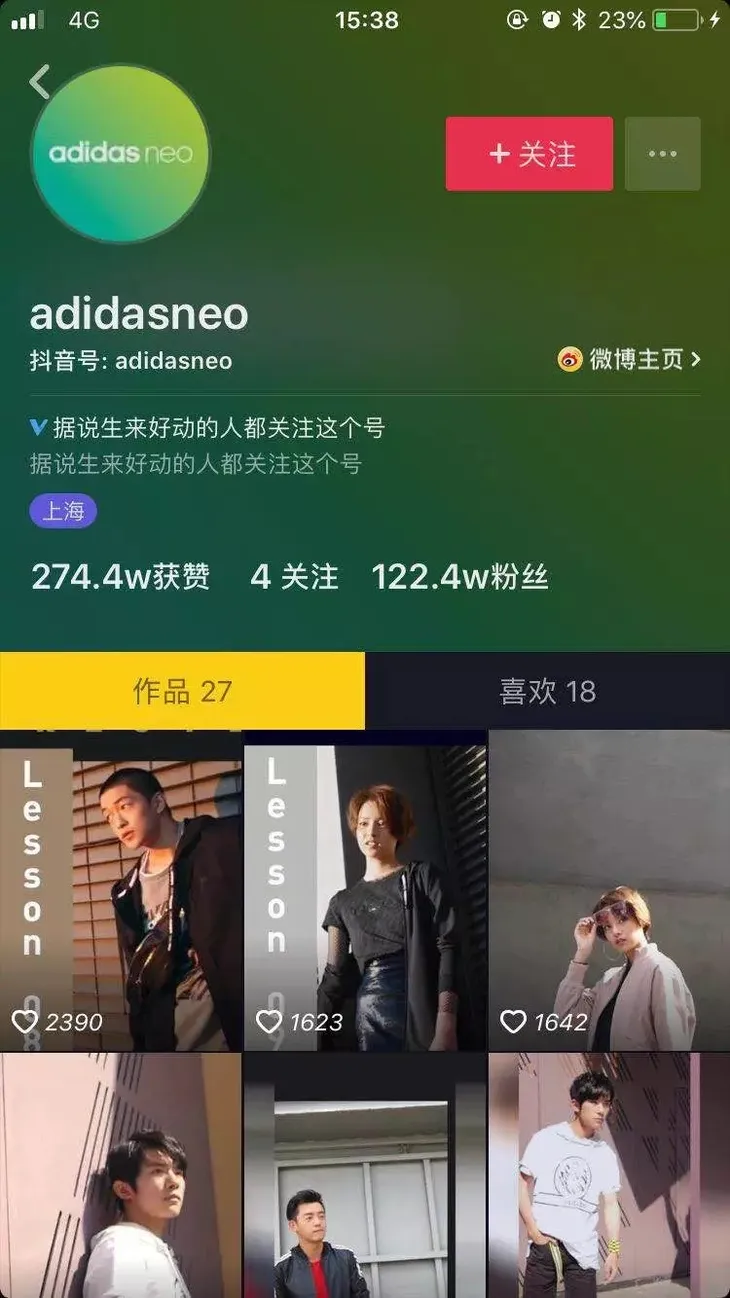Follow adidasneo with the red 关注 button
Viewport: 730px width, 1298px height.
(x=529, y=154)
